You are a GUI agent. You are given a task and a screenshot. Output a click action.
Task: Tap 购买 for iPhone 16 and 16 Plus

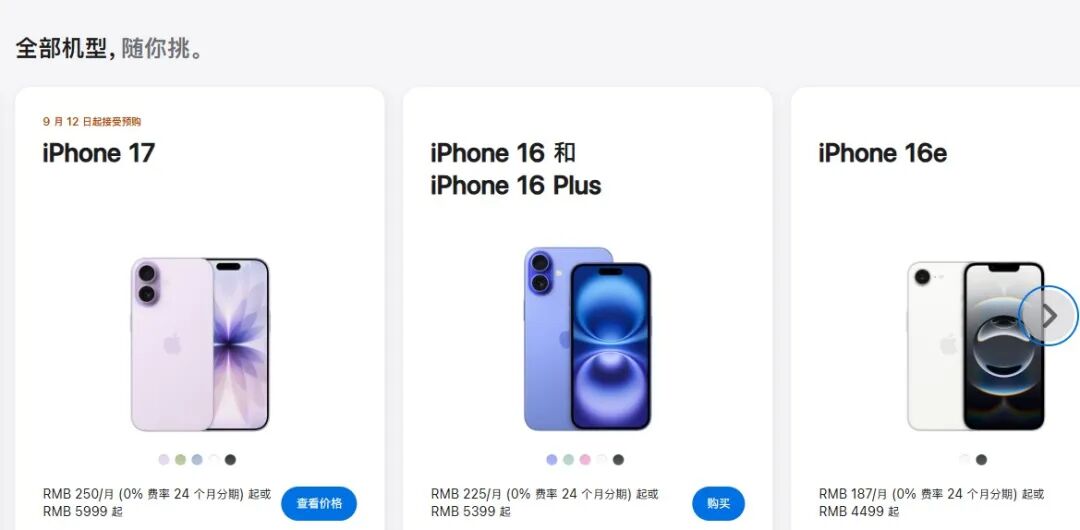click(x=718, y=503)
